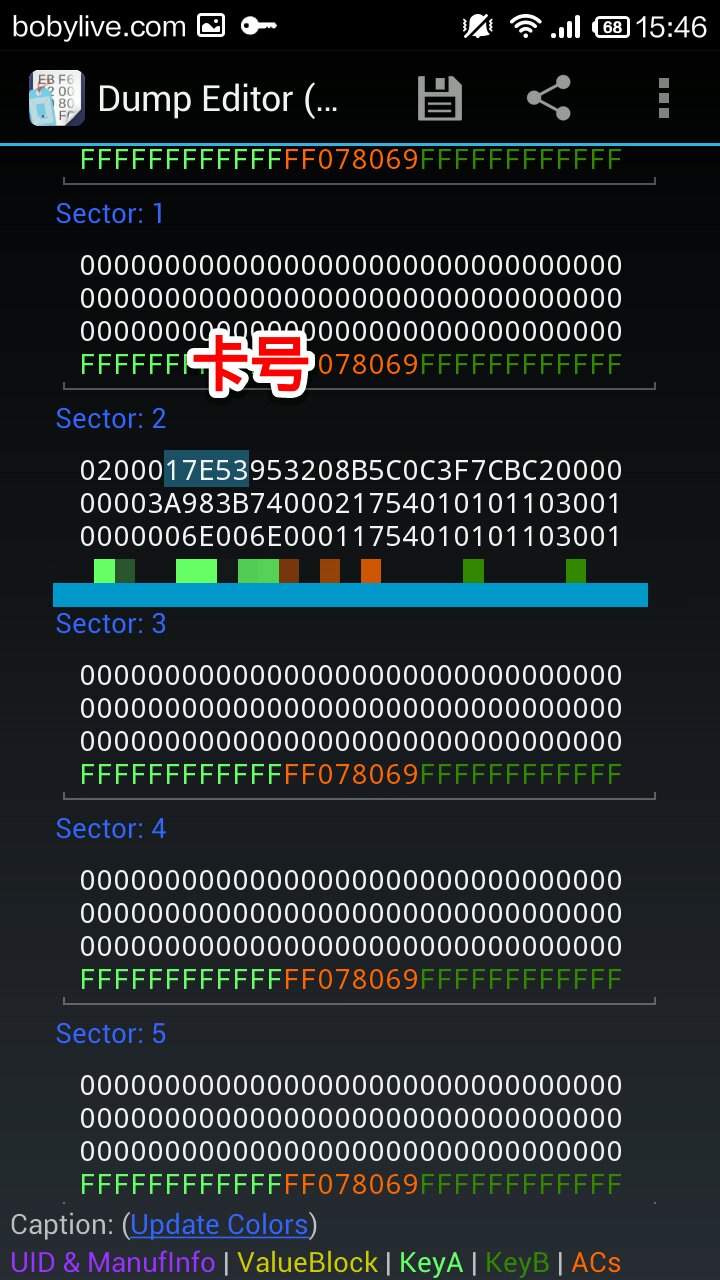Edit the key line of Sector 3

tap(350, 774)
